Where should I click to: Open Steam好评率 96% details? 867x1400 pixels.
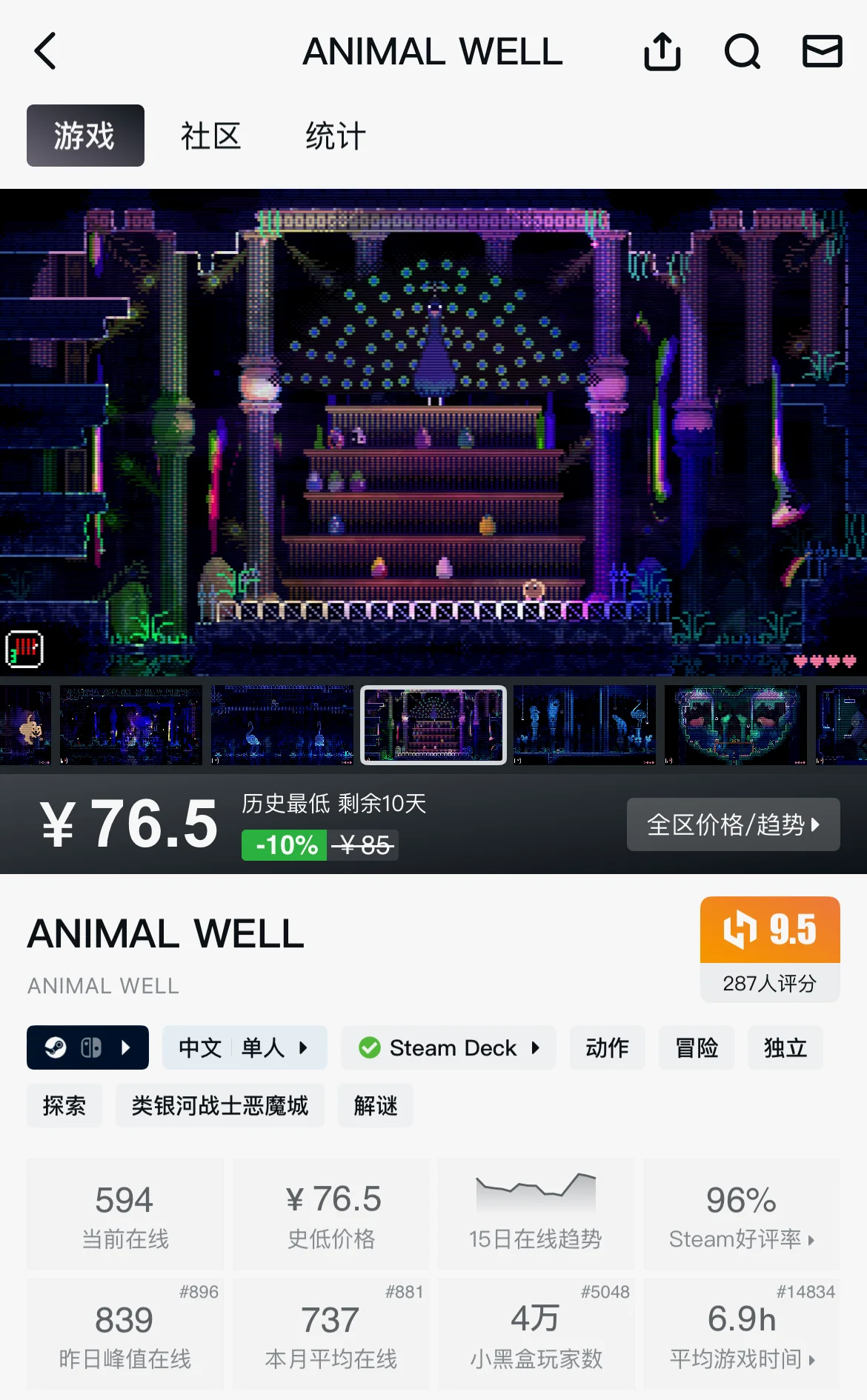(x=742, y=1215)
